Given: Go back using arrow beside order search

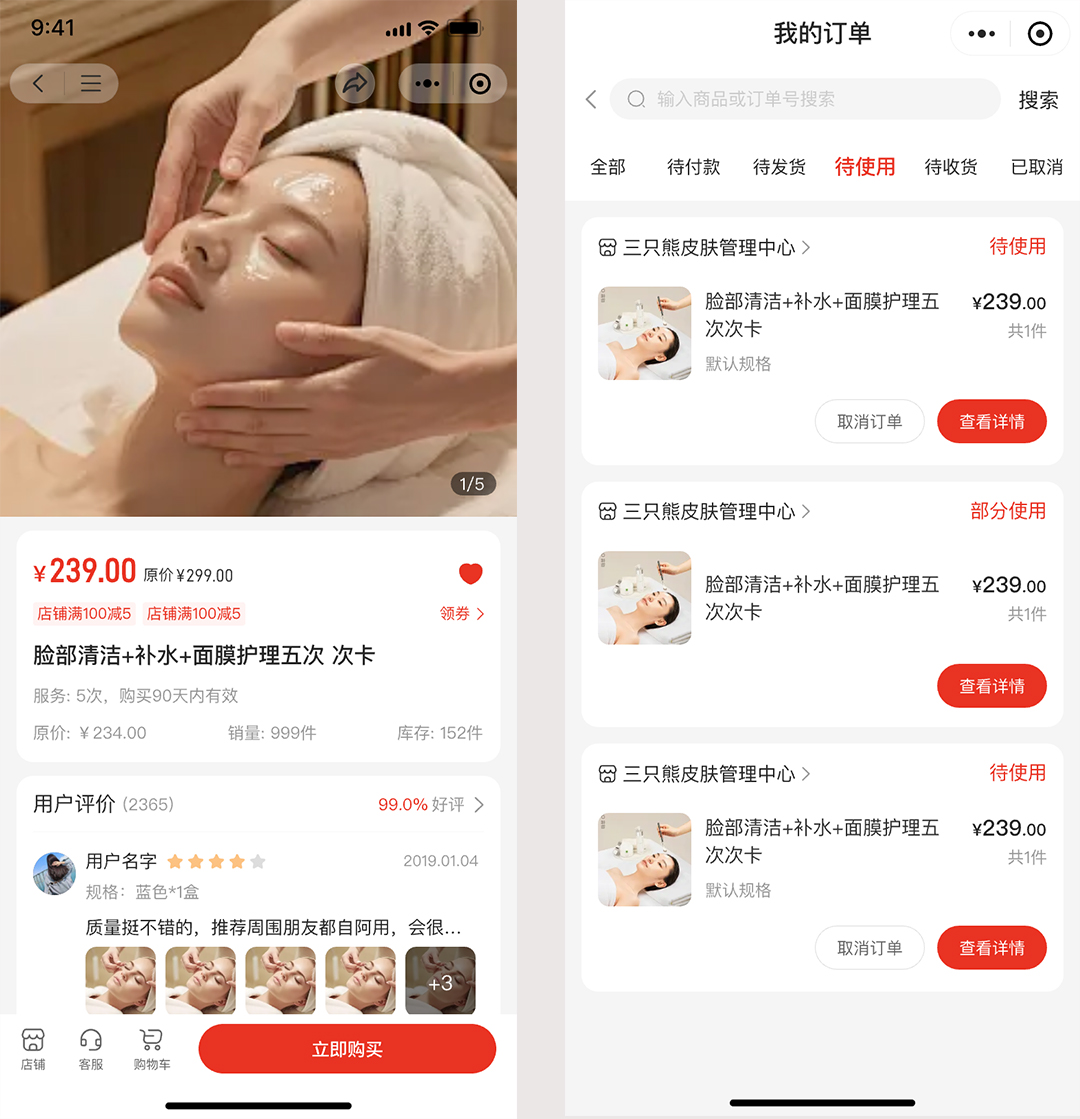Looking at the screenshot, I should pyautogui.click(x=591, y=99).
